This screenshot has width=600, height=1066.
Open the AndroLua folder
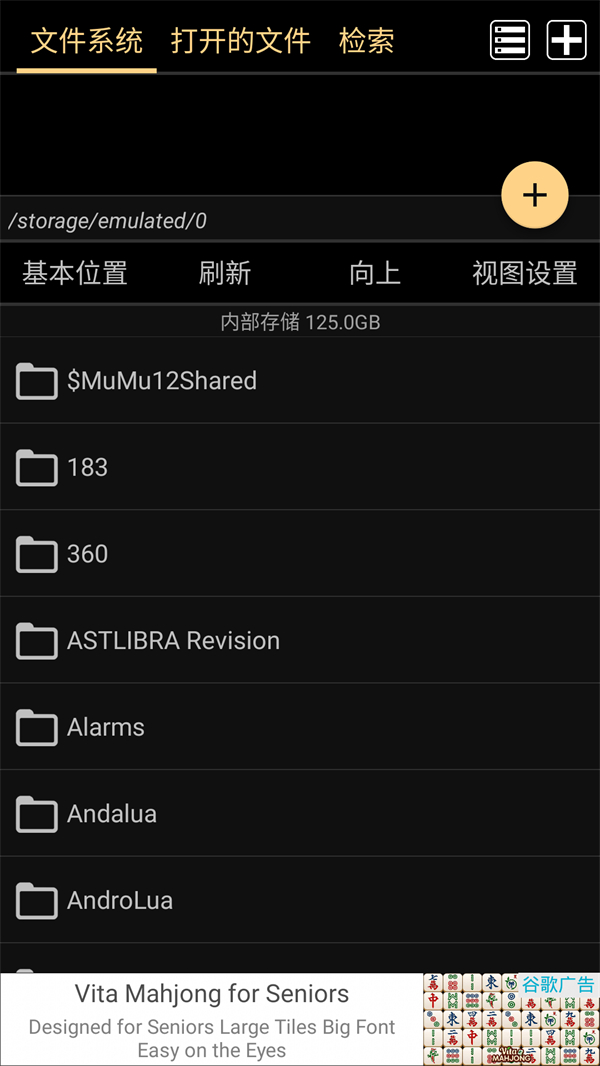tap(119, 901)
